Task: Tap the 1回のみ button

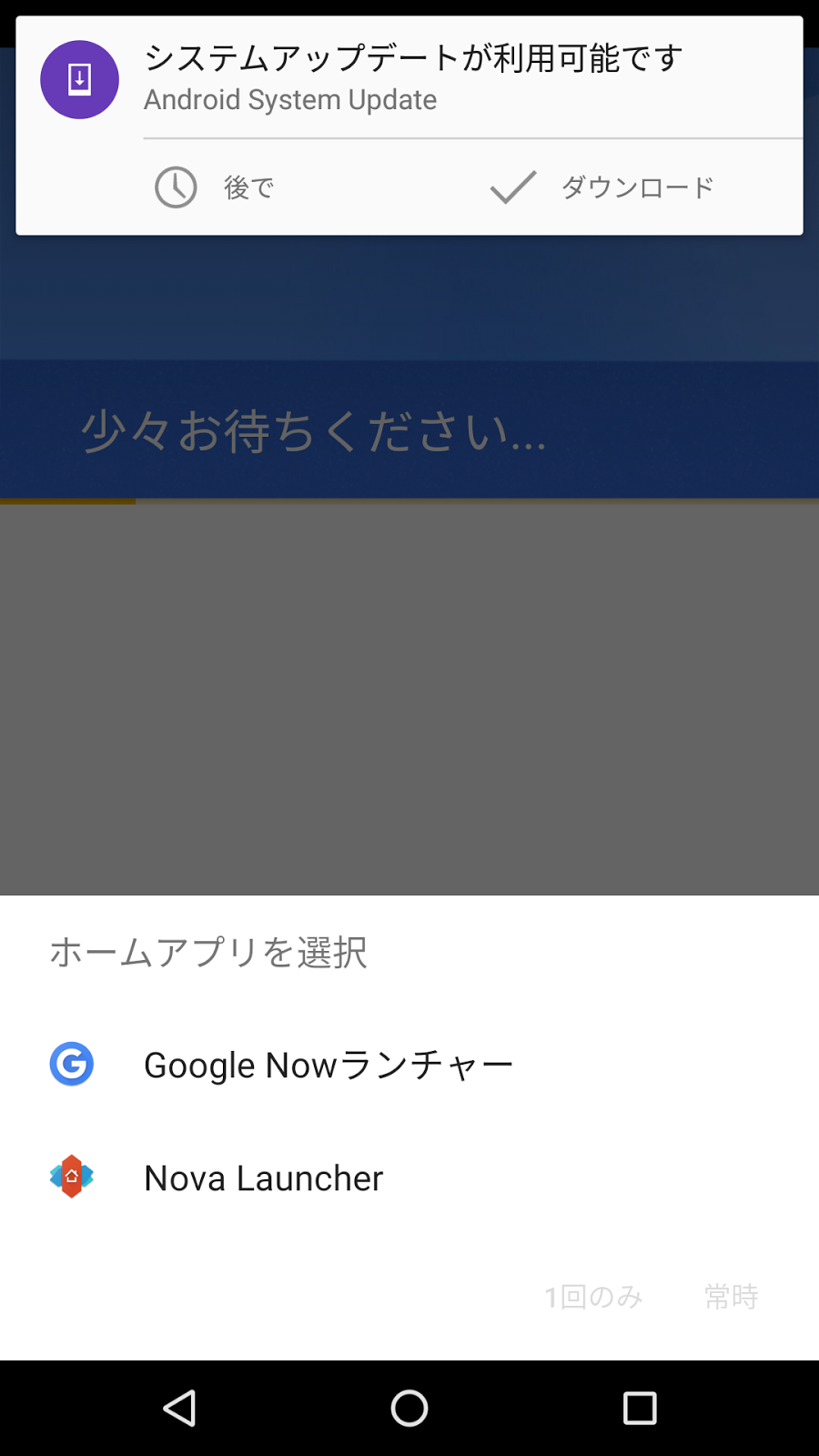Action: click(x=593, y=1297)
